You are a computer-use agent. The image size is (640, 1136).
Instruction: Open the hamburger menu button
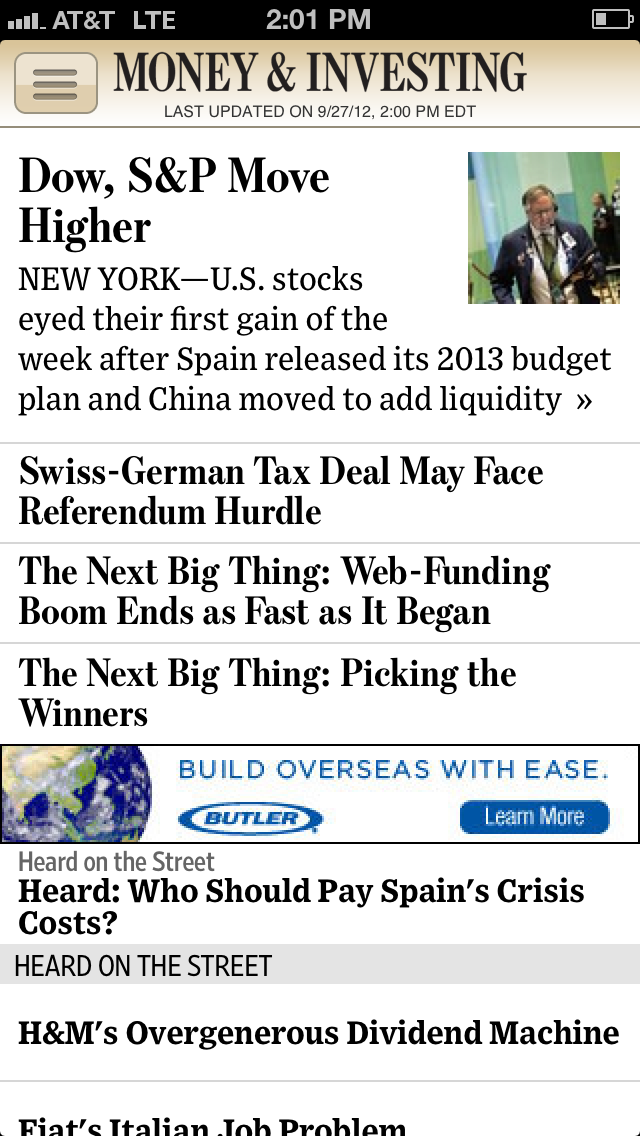click(x=56, y=82)
